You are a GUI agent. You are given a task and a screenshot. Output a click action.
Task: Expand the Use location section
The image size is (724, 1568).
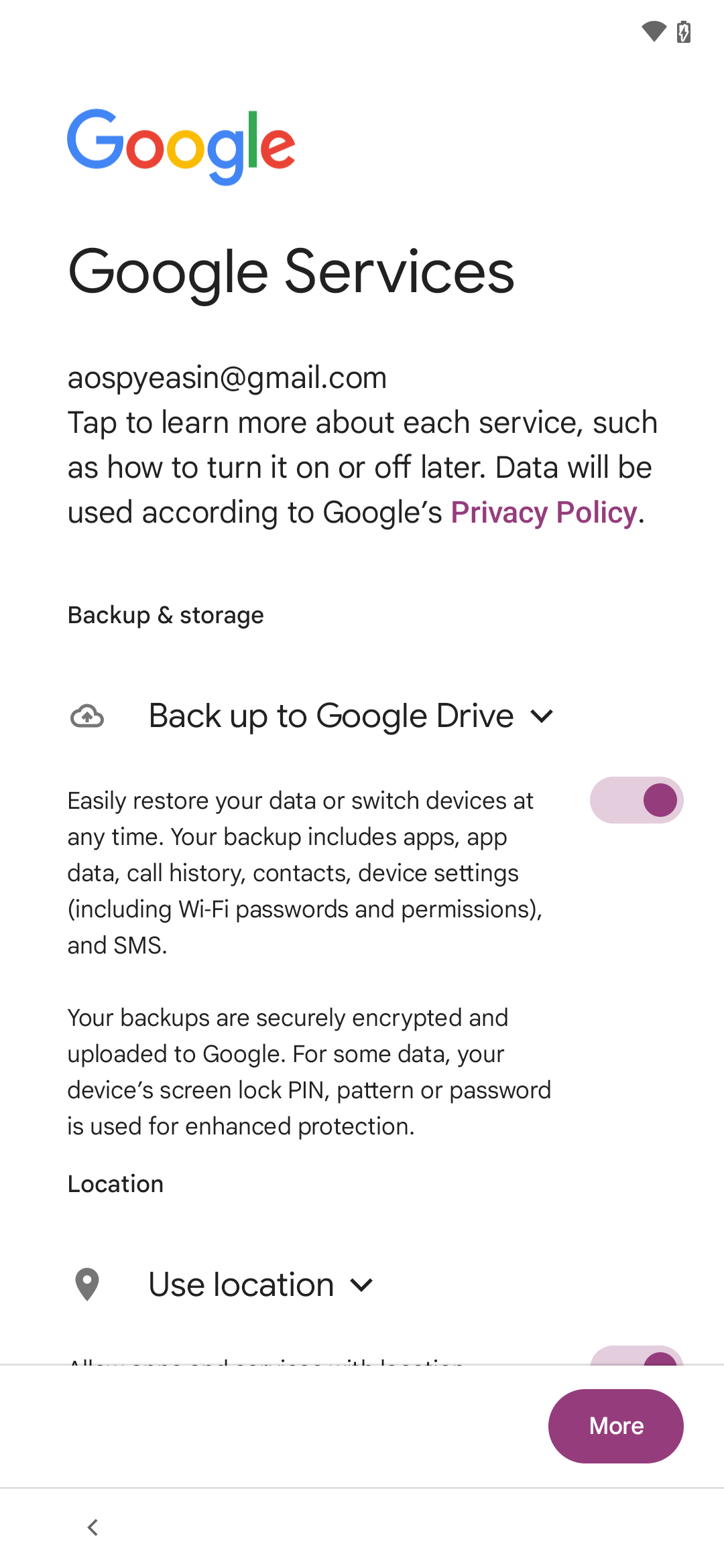click(x=361, y=1285)
